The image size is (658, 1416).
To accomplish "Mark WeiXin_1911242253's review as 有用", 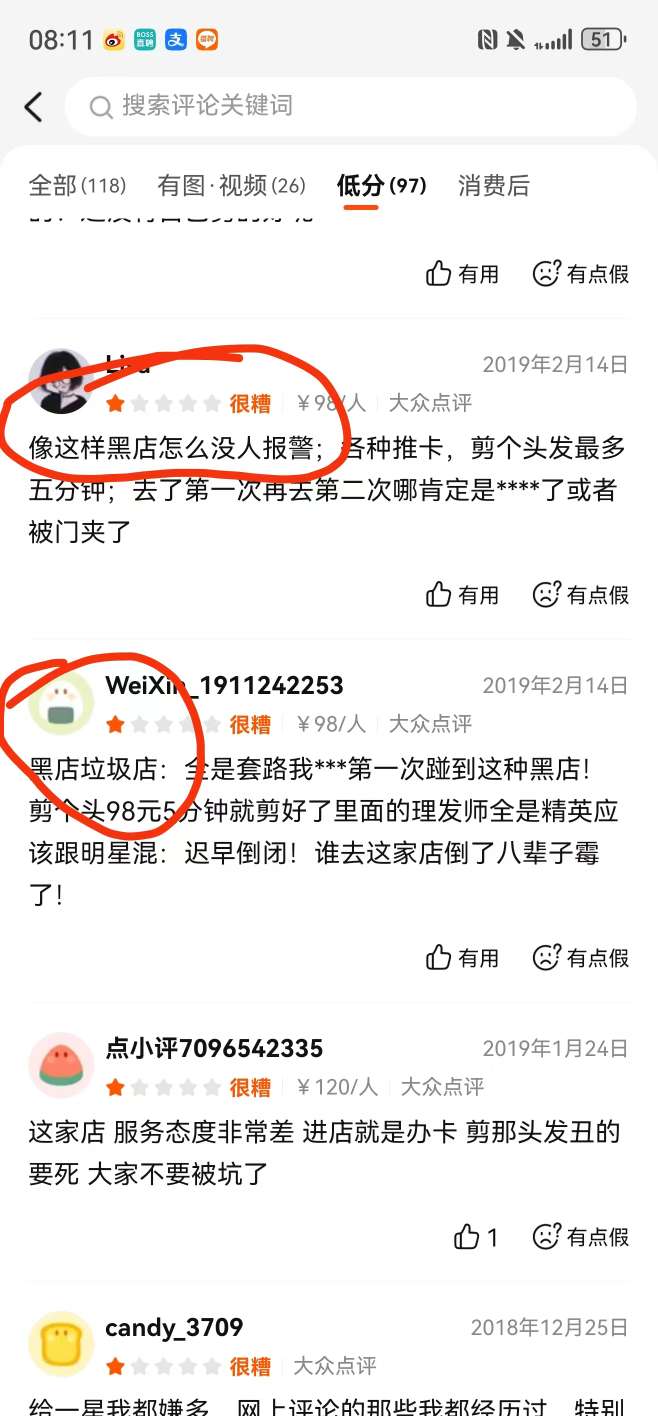I will coord(462,958).
